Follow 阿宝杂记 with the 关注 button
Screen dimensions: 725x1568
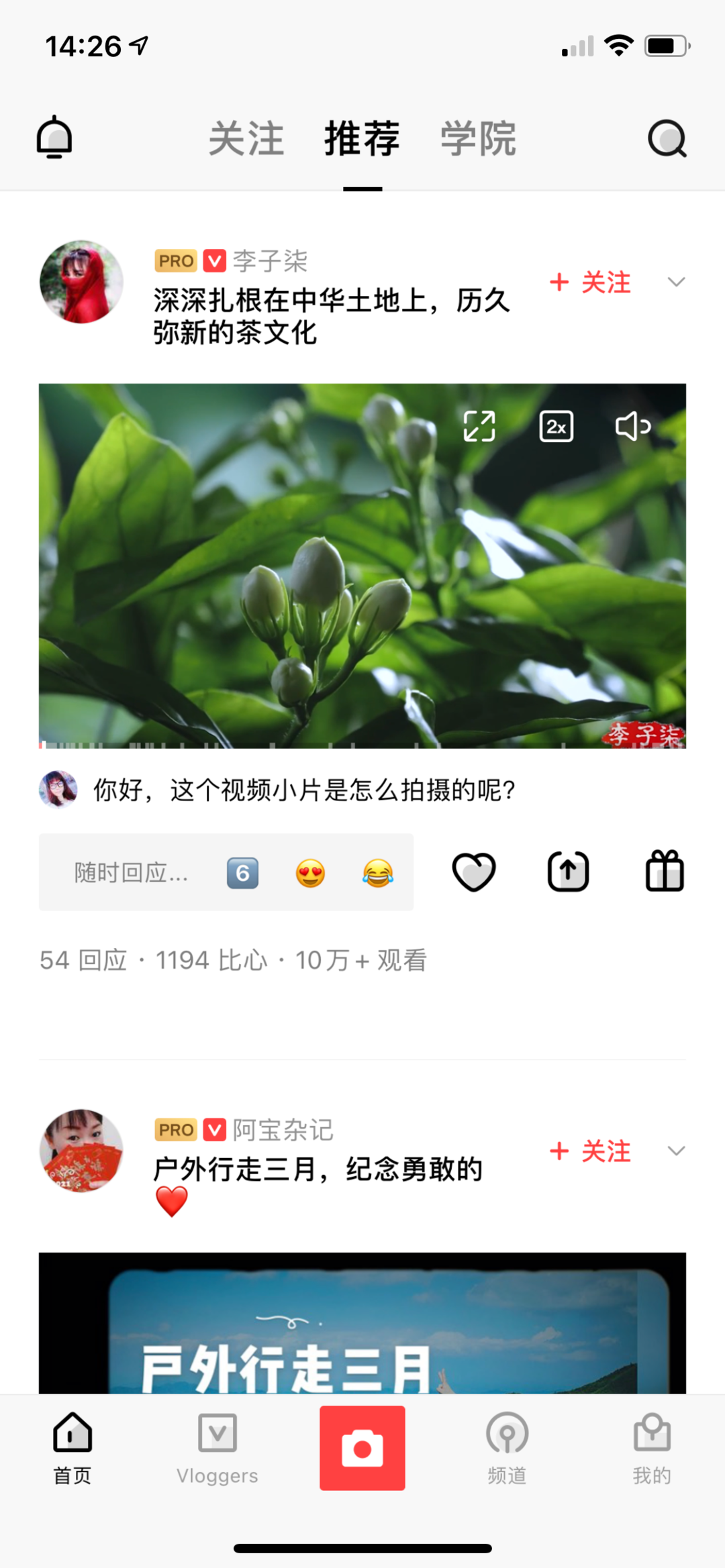(589, 1151)
